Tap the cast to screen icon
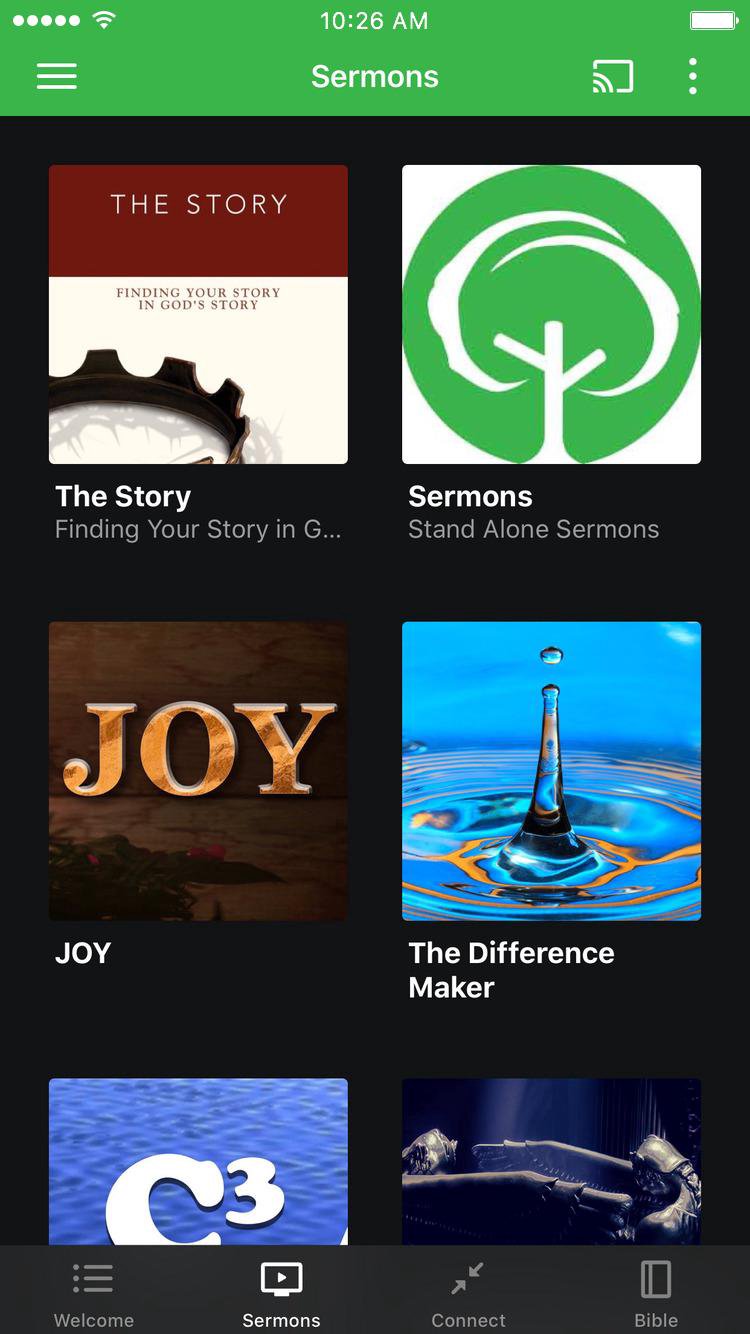The width and height of the screenshot is (750, 1334). (612, 77)
